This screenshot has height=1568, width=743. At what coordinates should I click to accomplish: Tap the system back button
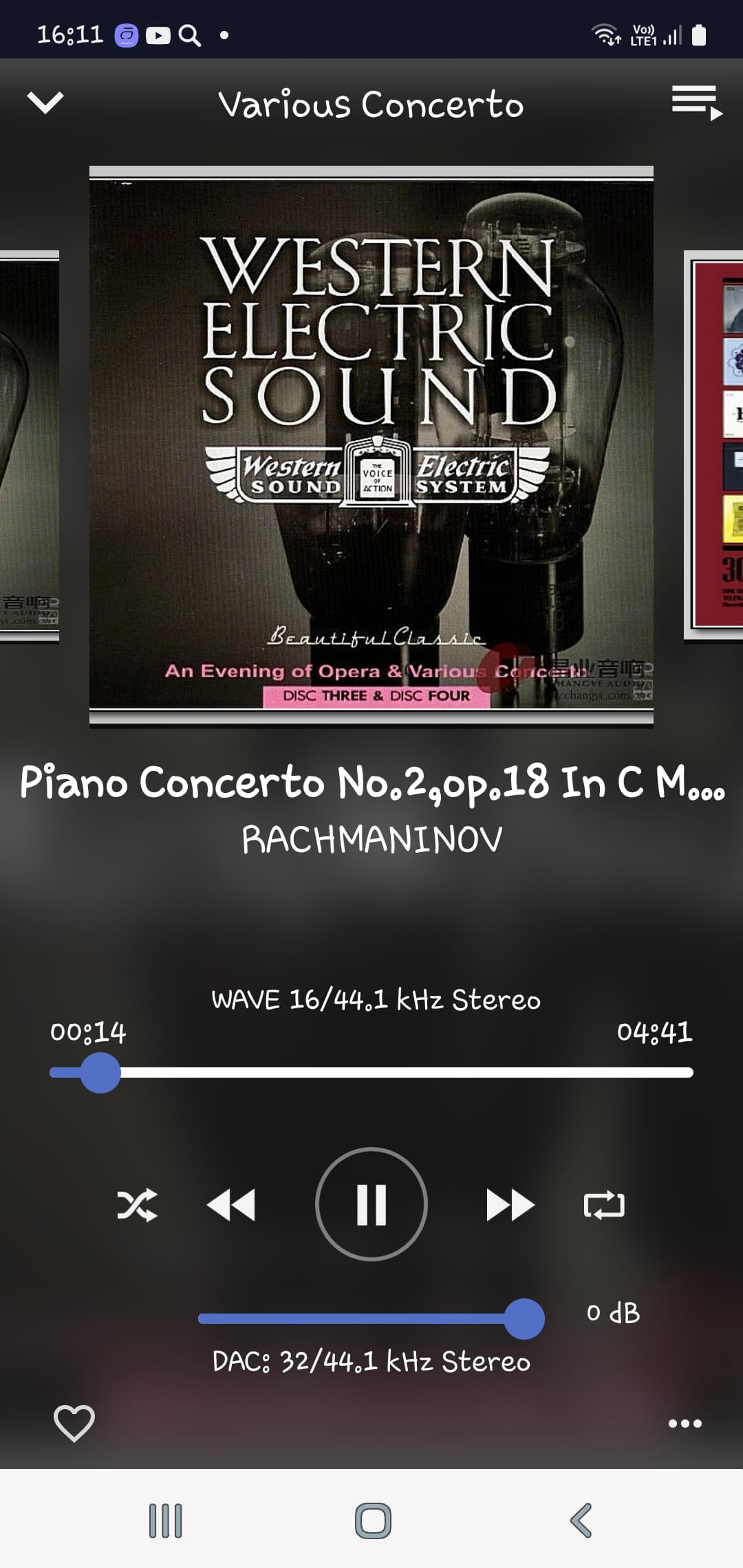(x=581, y=1520)
